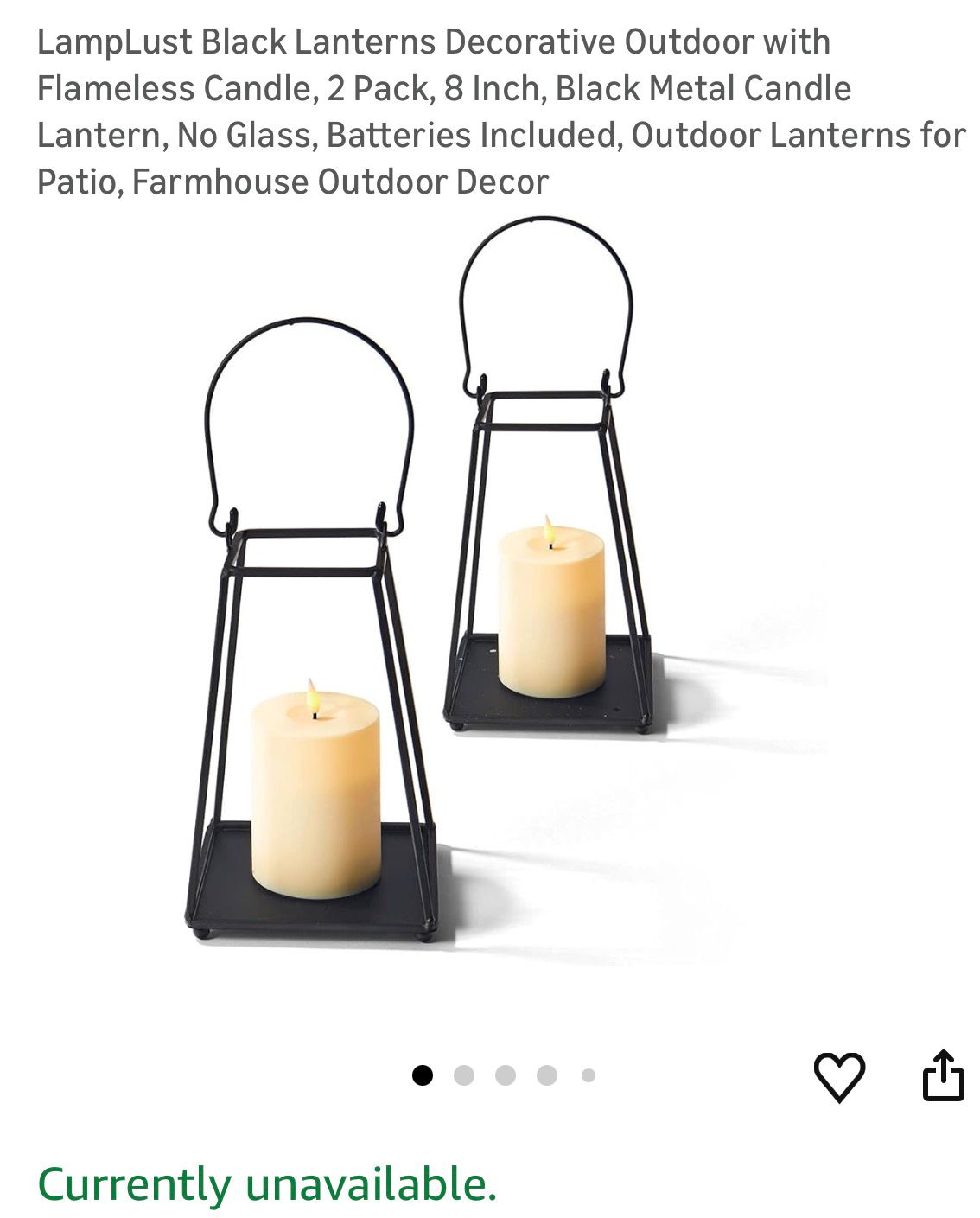
Task: Add lanterns to wish list via heart
Action: pyautogui.click(x=838, y=1077)
